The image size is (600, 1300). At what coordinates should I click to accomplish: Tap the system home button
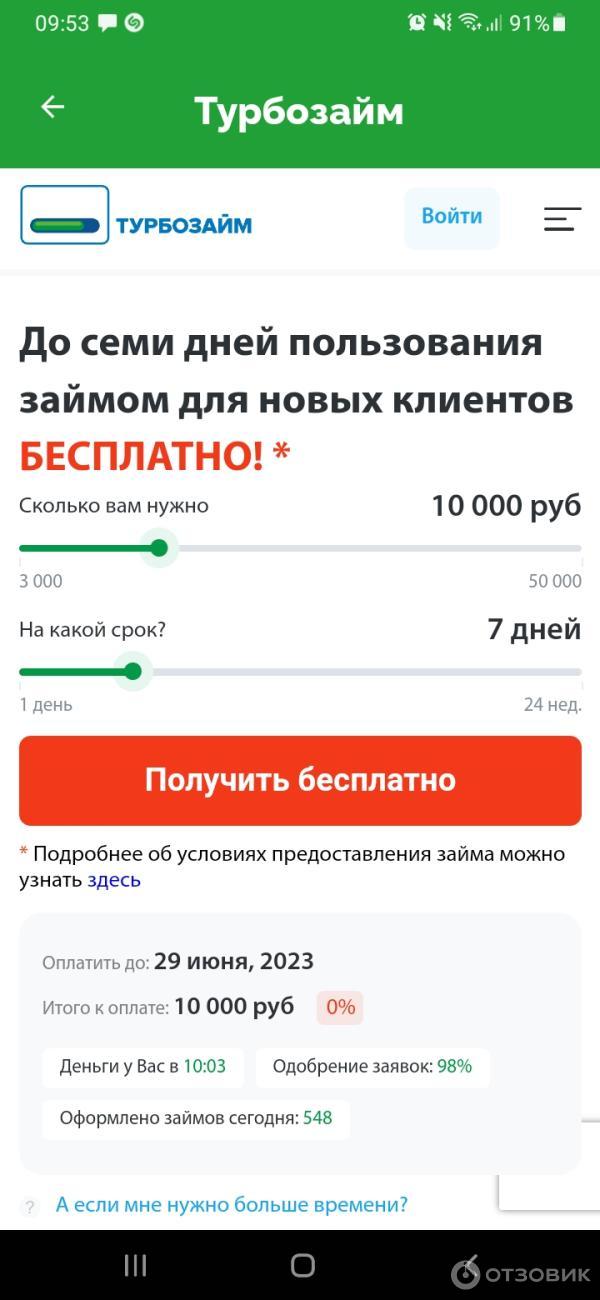pos(302,1266)
